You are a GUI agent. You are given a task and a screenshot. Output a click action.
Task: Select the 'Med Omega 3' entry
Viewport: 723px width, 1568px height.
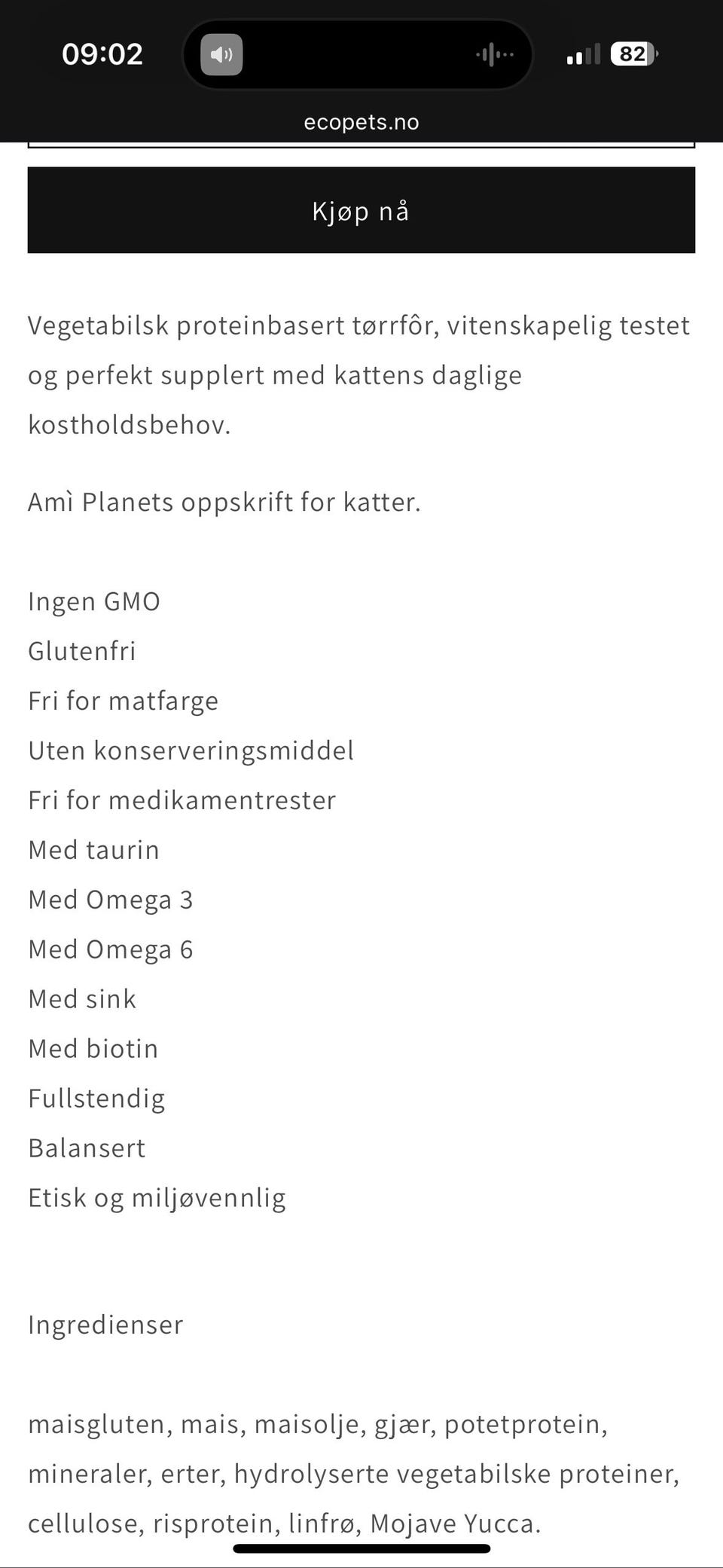coord(111,899)
